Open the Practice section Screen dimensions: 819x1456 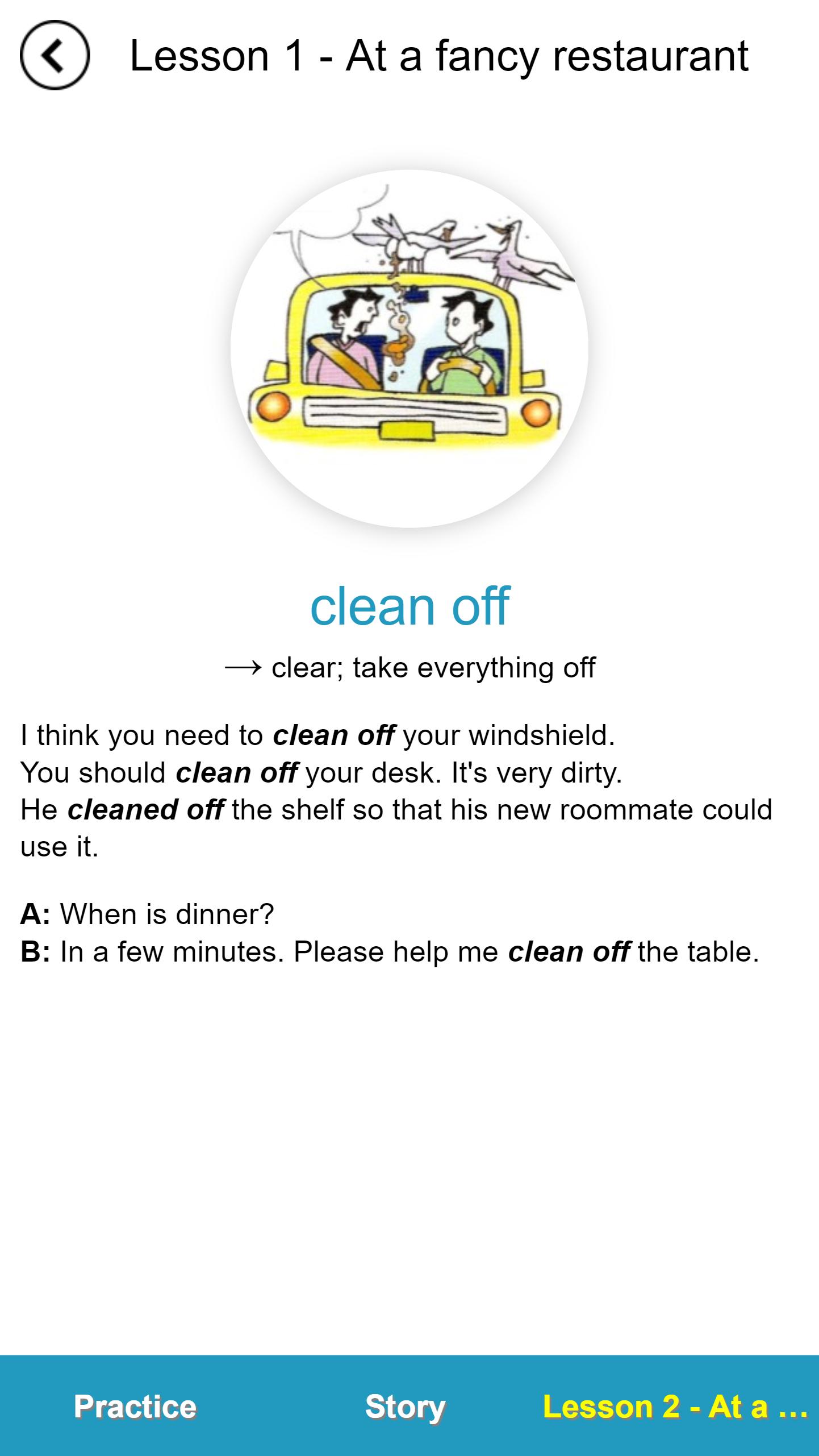[135, 1407]
